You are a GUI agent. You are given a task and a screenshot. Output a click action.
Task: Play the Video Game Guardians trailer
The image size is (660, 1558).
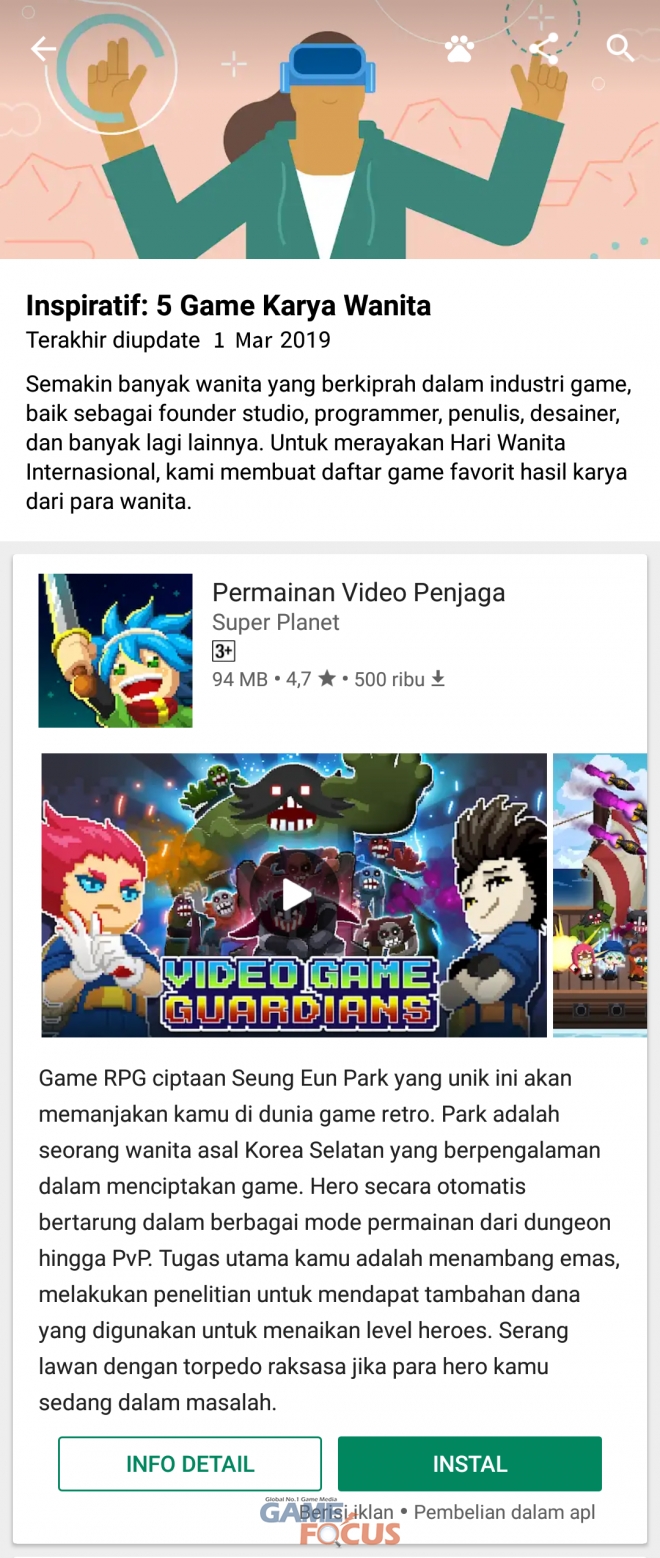point(295,895)
